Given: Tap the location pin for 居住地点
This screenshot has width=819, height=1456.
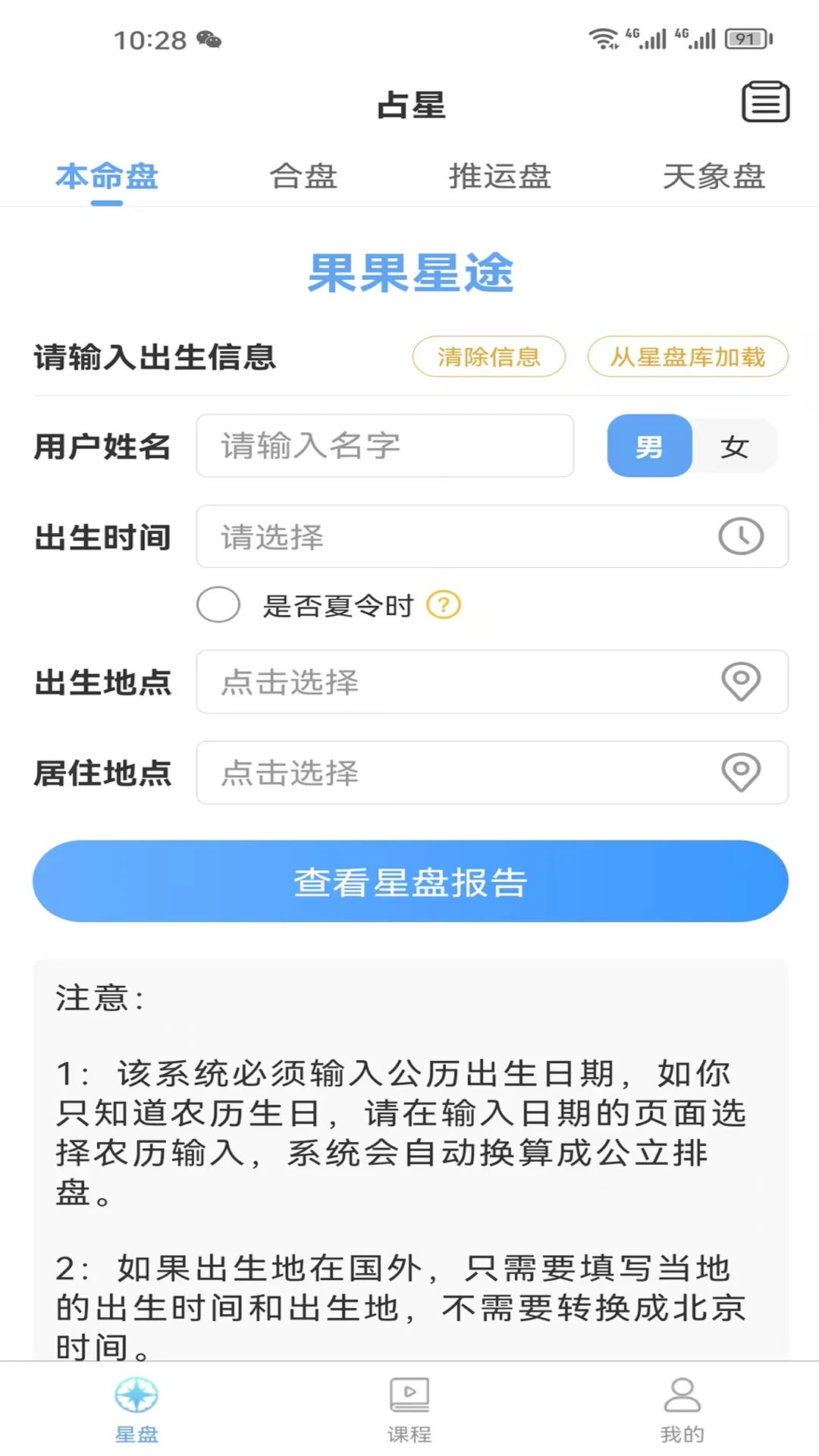Looking at the screenshot, I should [739, 773].
